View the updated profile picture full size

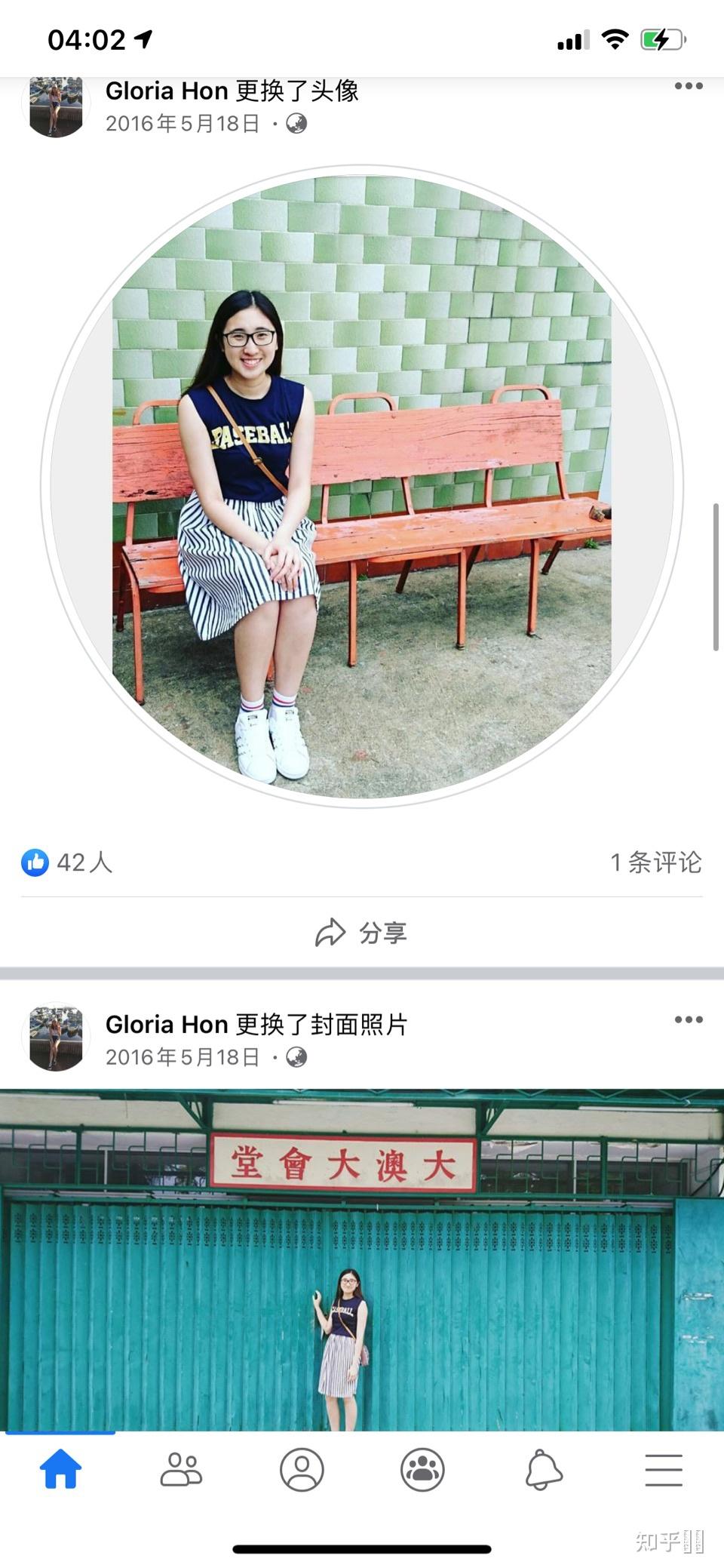[x=362, y=487]
